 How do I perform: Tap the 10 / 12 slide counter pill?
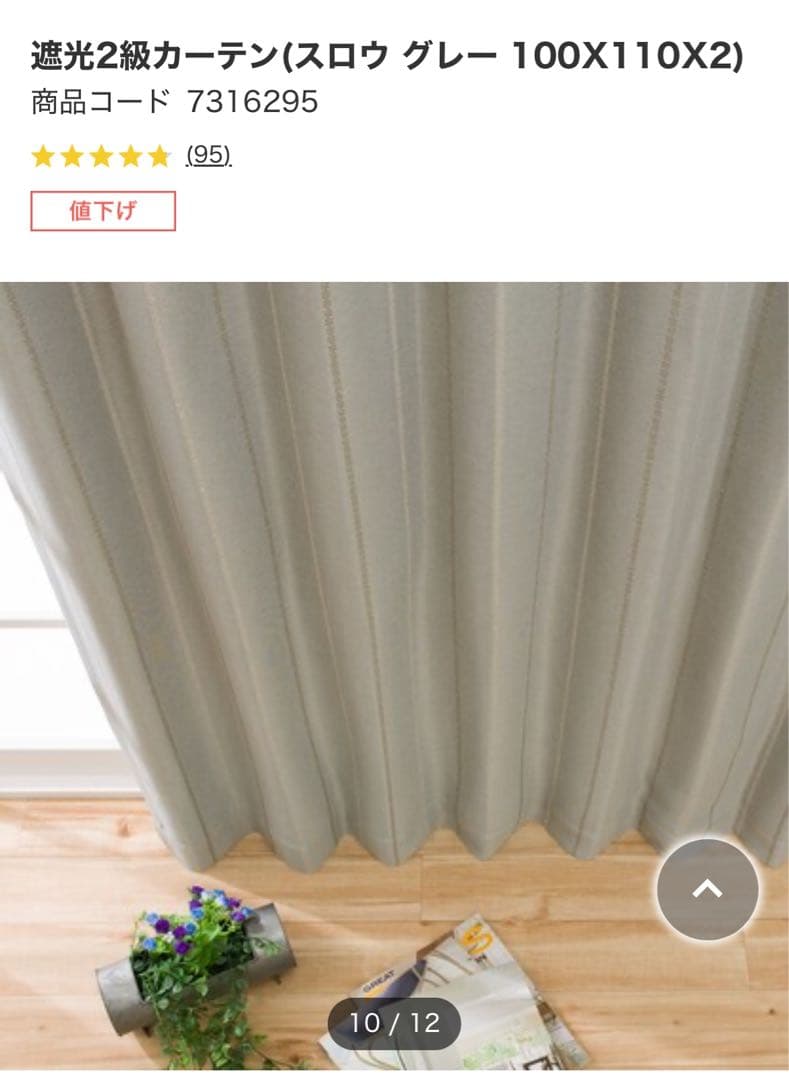(394, 1023)
